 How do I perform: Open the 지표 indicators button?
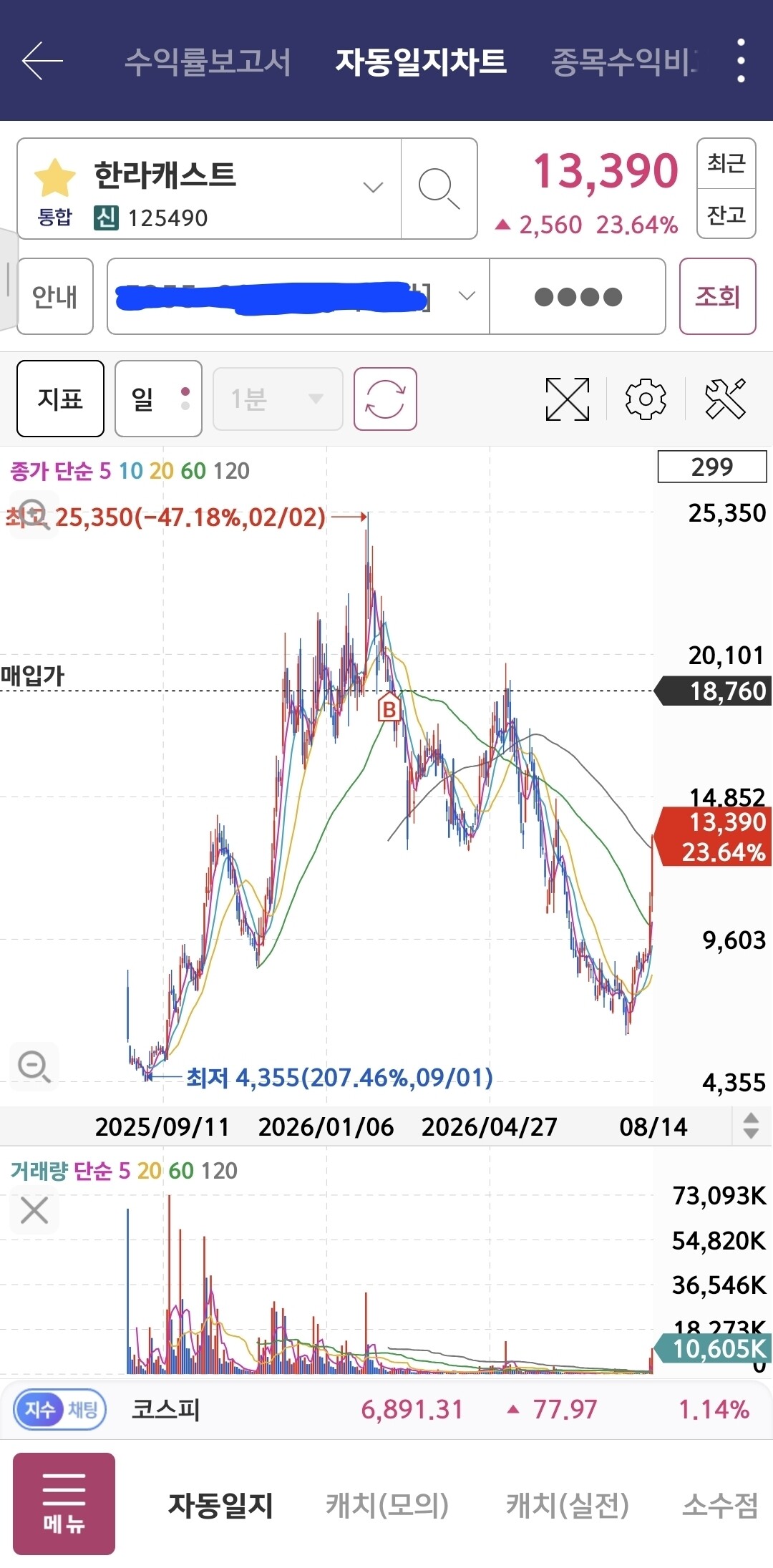[60, 399]
